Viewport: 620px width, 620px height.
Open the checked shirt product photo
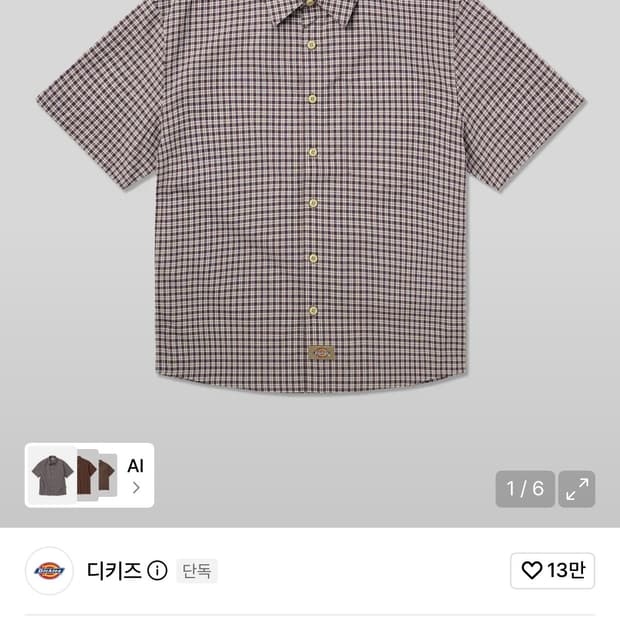pos(311,197)
